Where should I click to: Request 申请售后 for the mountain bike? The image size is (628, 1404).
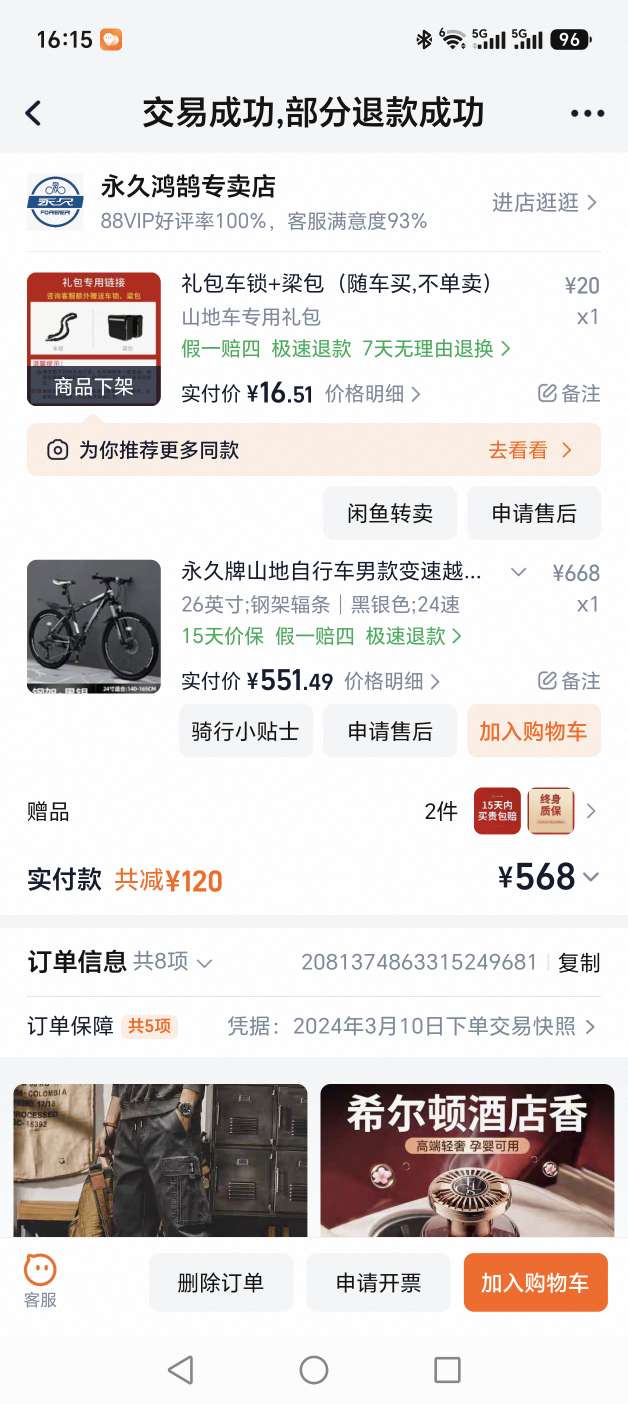(390, 731)
